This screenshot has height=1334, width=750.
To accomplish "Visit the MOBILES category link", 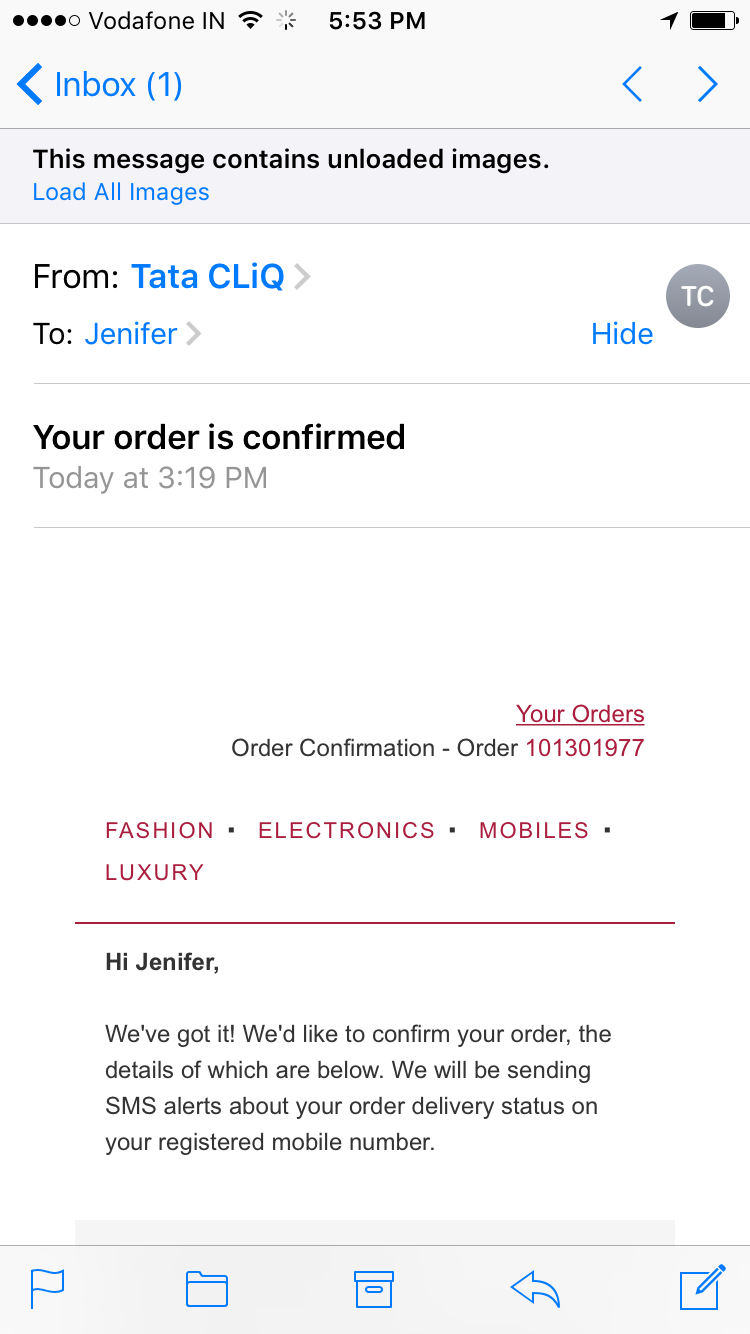I will [534, 830].
